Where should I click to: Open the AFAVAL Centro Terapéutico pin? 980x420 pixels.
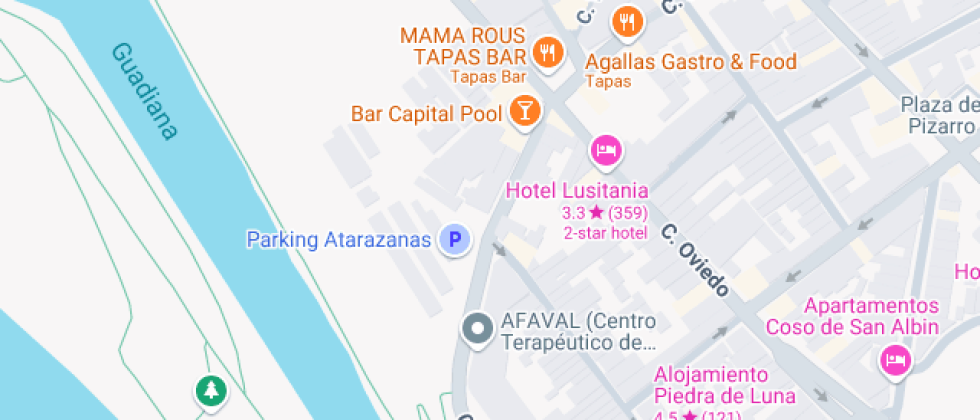[478, 329]
